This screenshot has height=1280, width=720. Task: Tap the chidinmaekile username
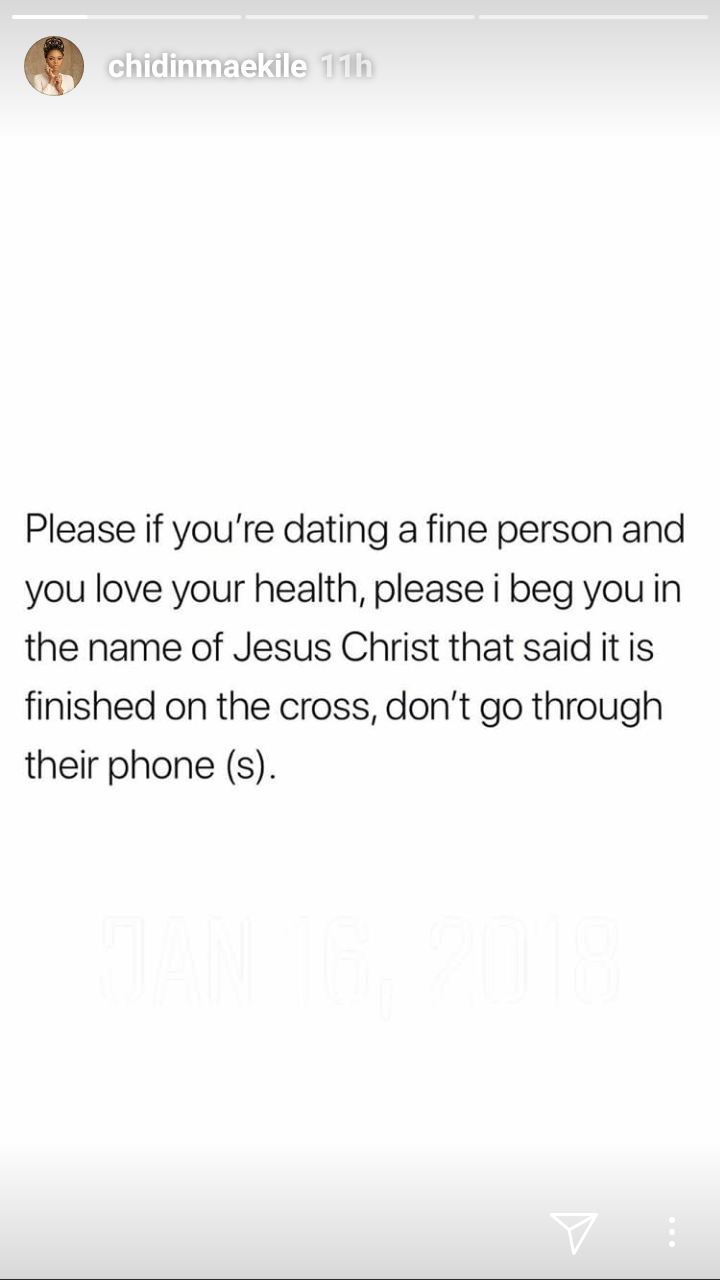[x=209, y=67]
